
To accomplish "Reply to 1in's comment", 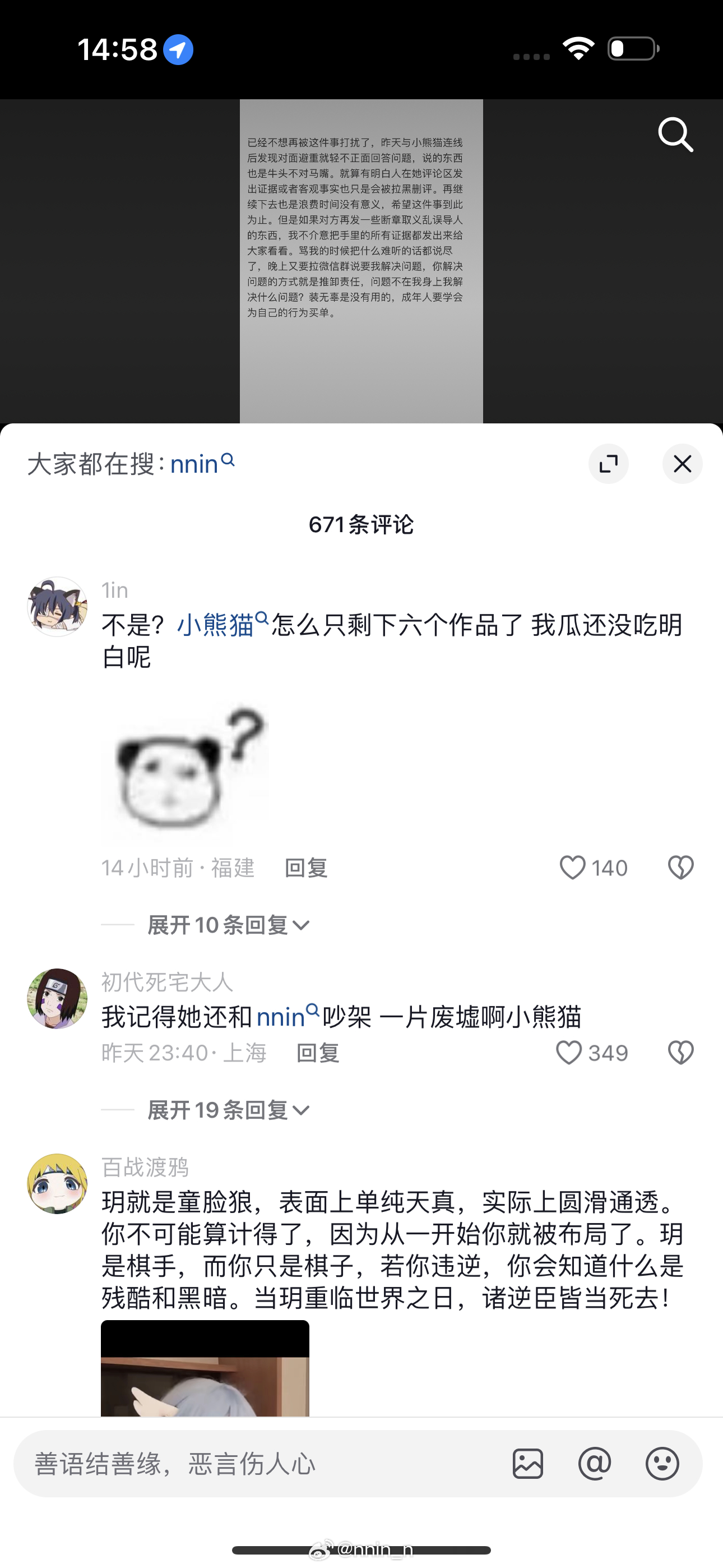I will pos(306,868).
